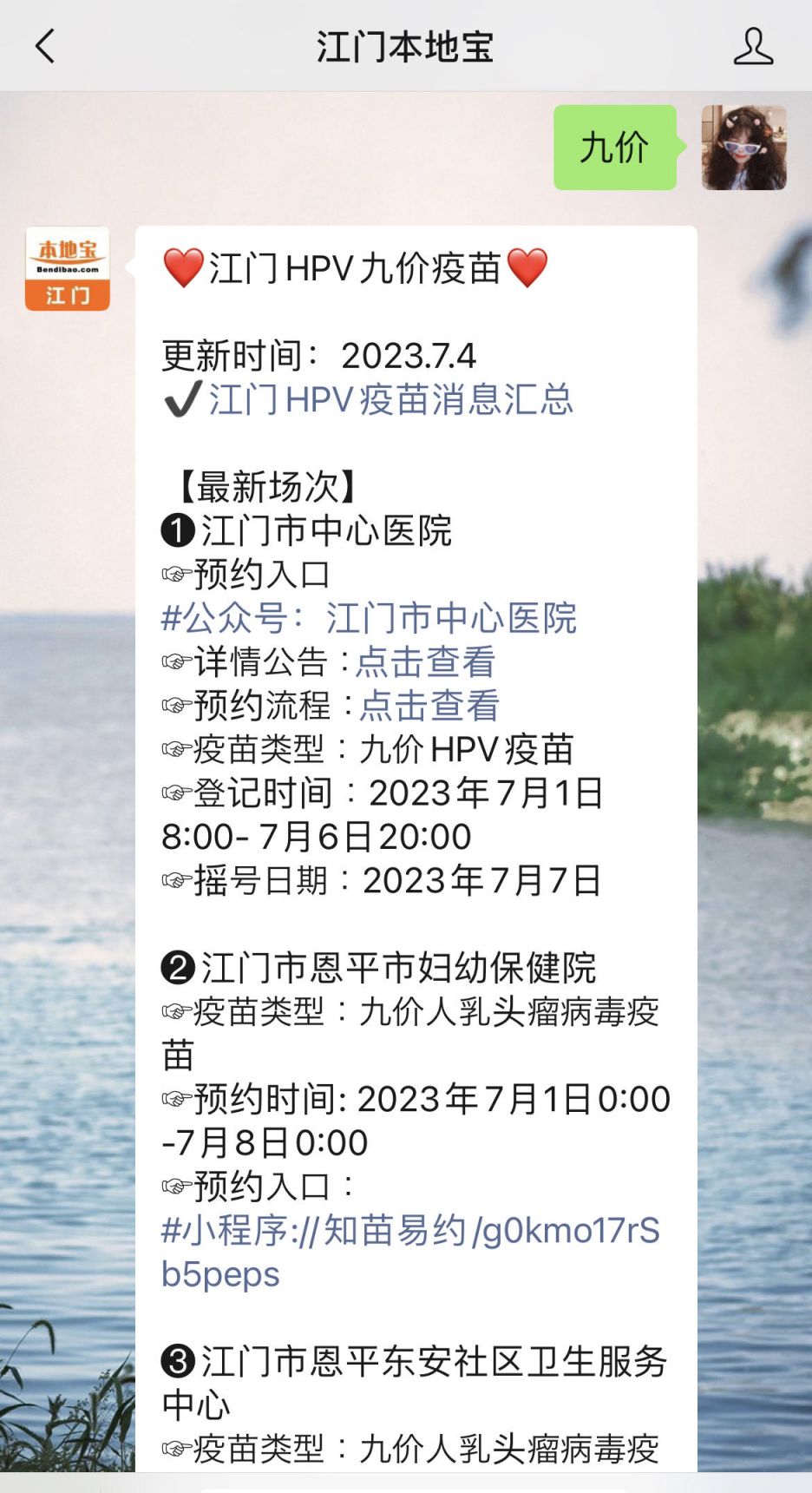Viewport: 812px width, 1493px height.
Task: Open #公众号:江门市中心医院 link
Action: tap(369, 618)
